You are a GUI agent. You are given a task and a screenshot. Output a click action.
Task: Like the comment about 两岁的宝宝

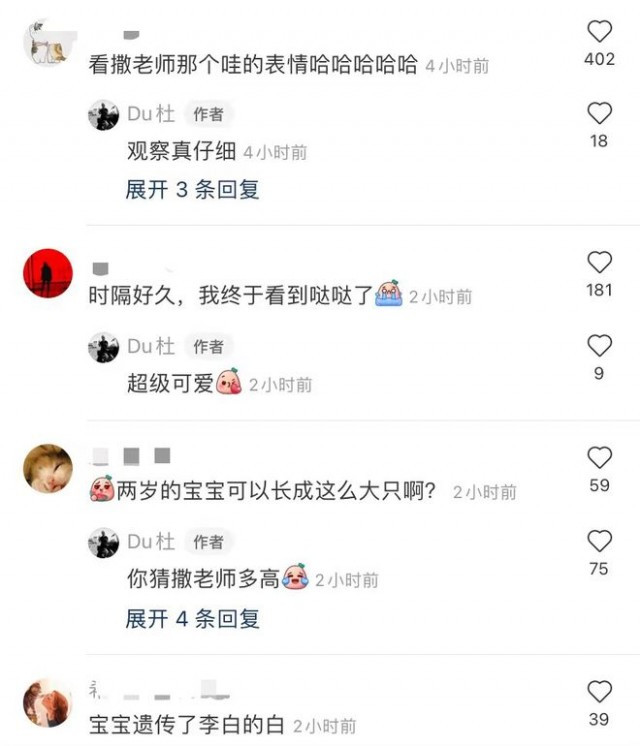(x=599, y=459)
